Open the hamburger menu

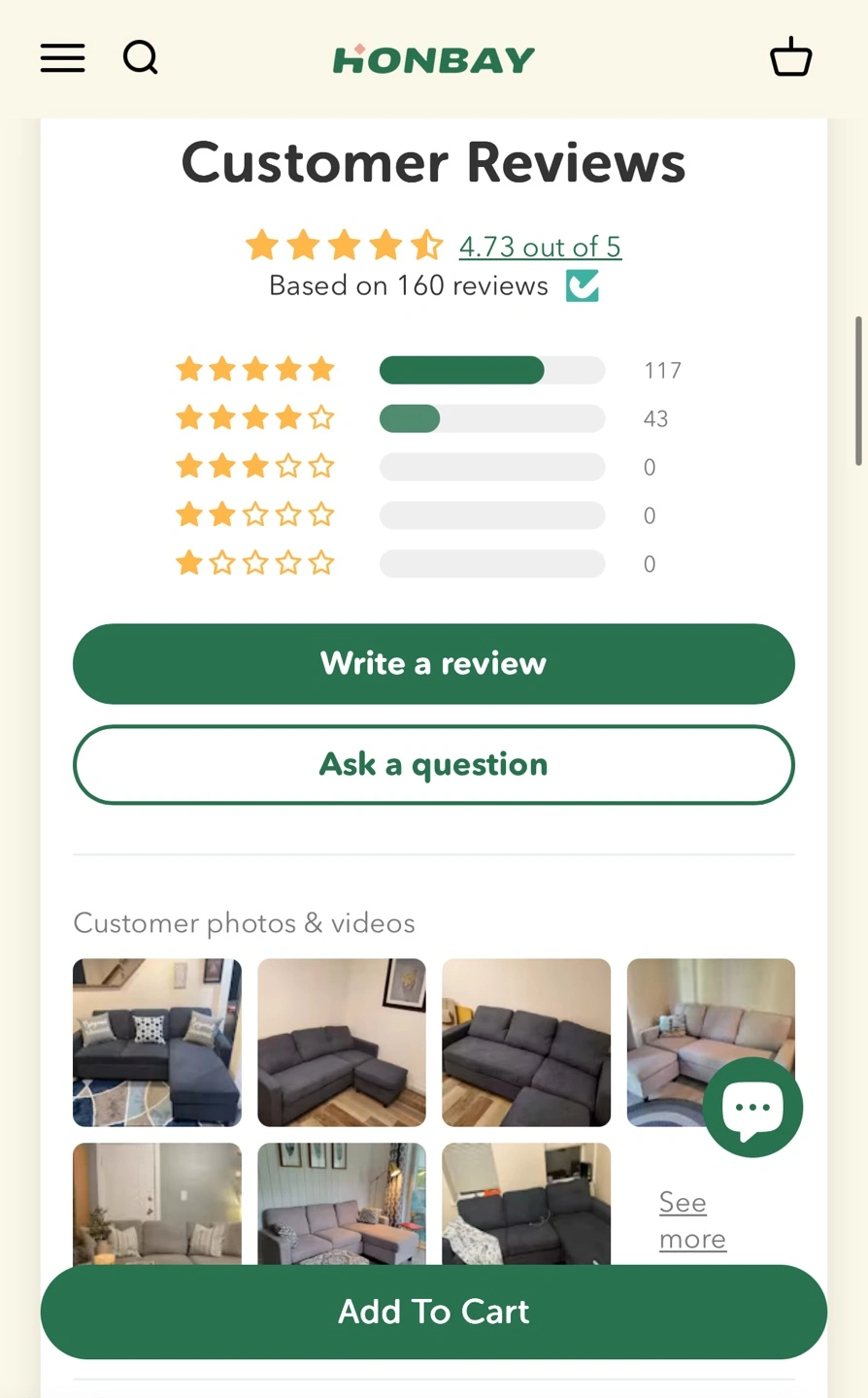click(x=63, y=58)
